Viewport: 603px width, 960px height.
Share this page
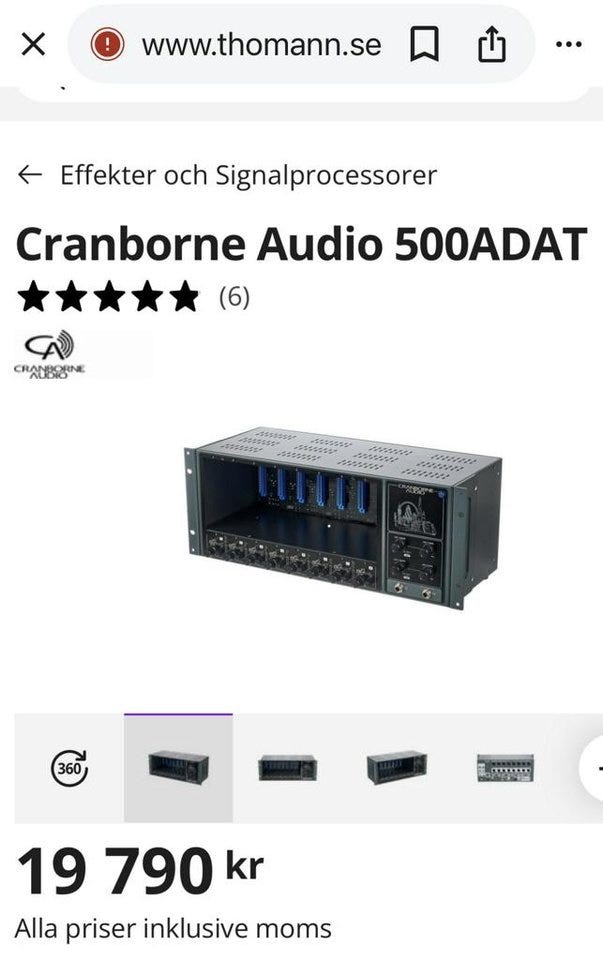491,45
